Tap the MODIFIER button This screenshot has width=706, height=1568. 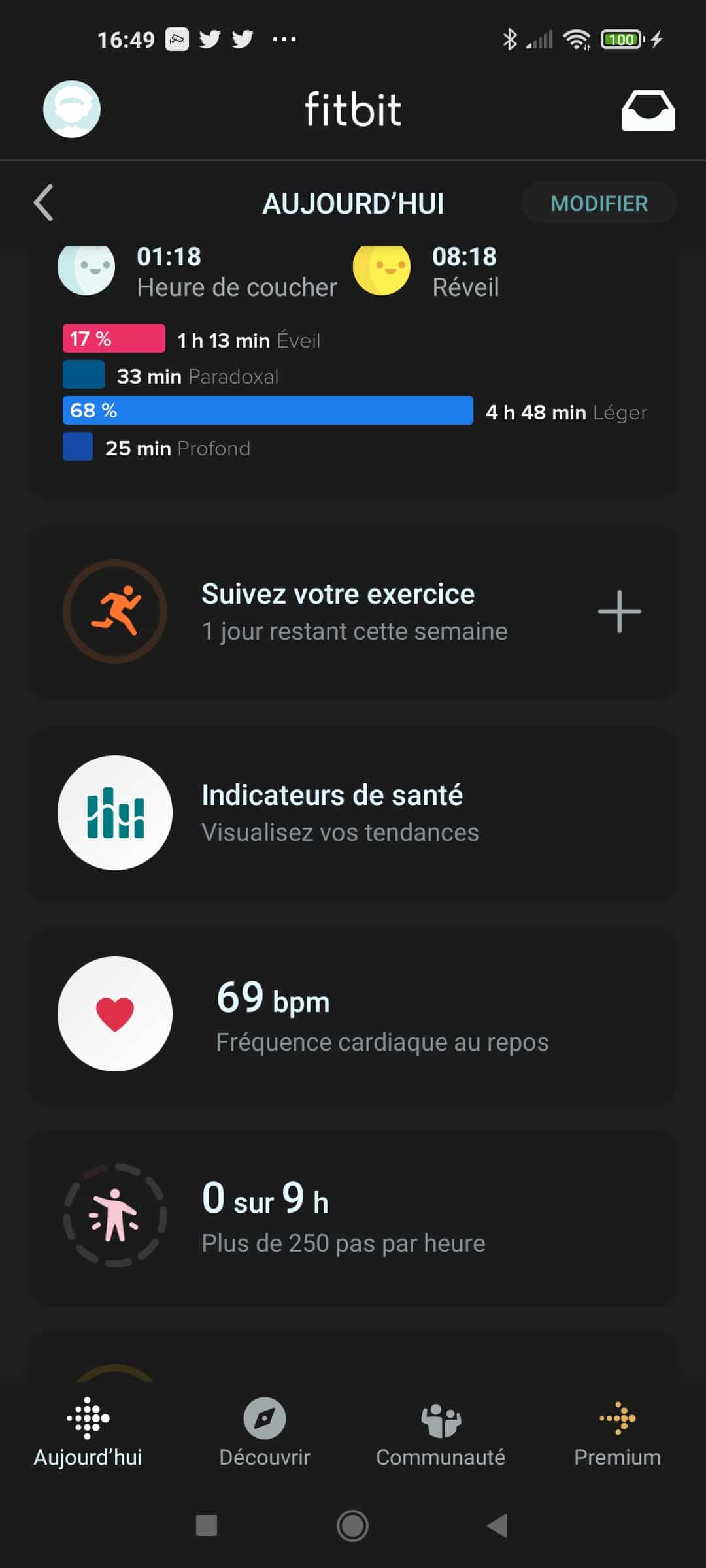[598, 203]
